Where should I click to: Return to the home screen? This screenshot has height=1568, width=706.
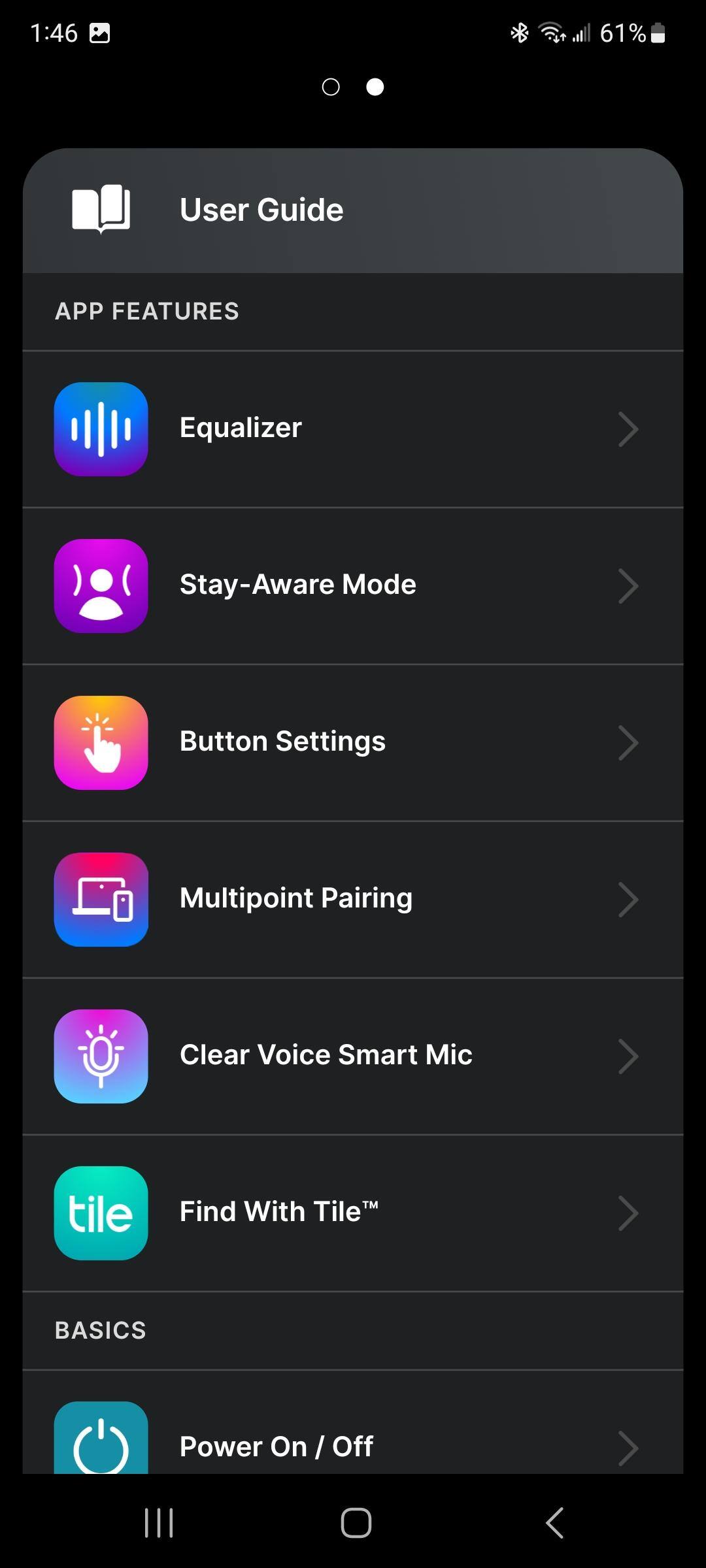coord(356,1523)
